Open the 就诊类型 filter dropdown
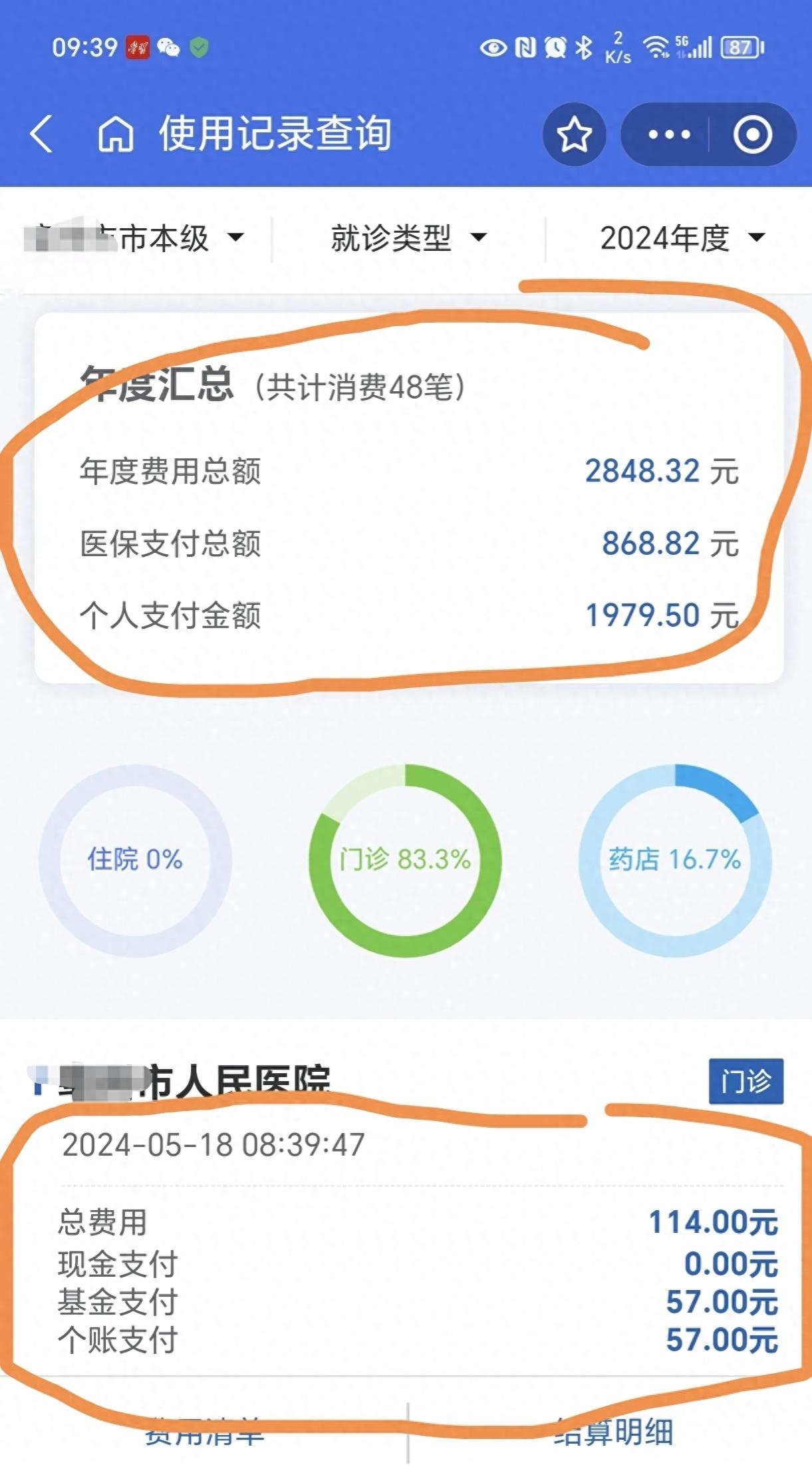The image size is (812, 1475). pos(409,238)
